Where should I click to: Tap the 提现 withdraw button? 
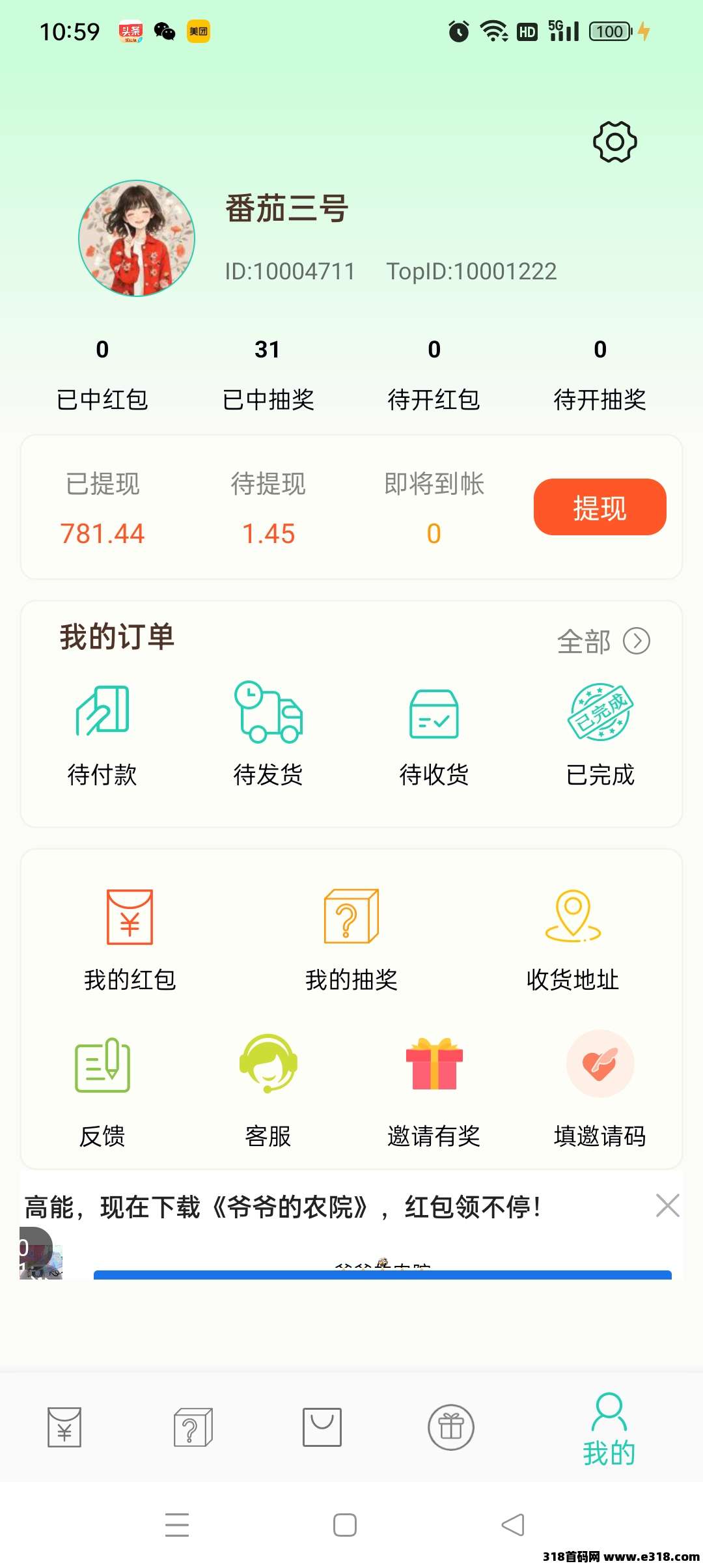[x=599, y=508]
